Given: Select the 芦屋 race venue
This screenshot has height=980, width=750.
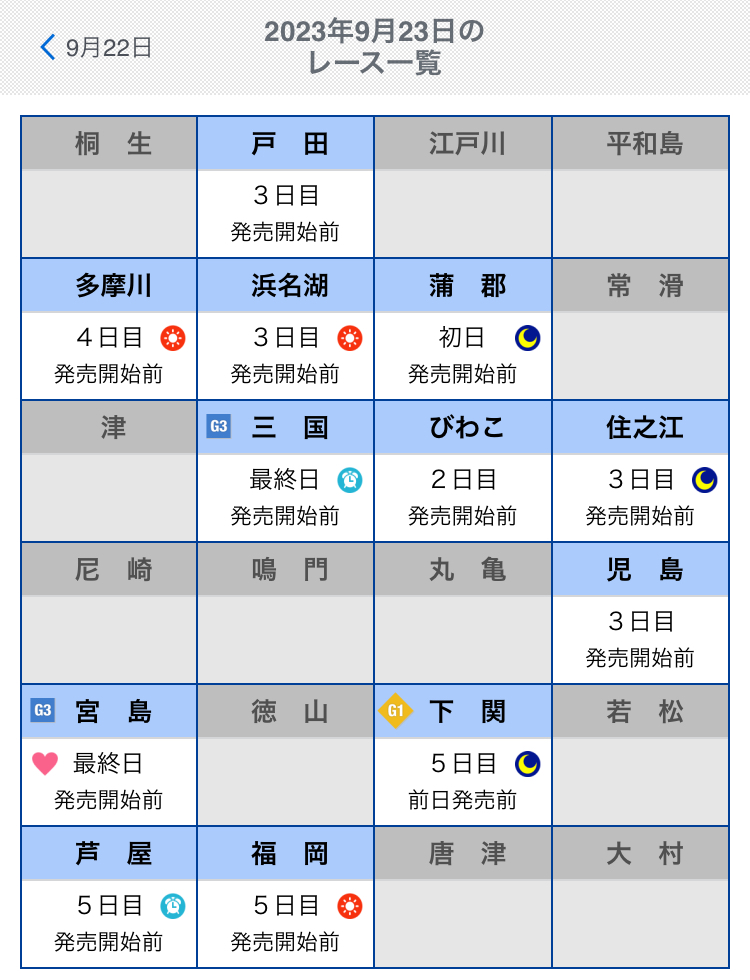Looking at the screenshot, I should 109,898.
